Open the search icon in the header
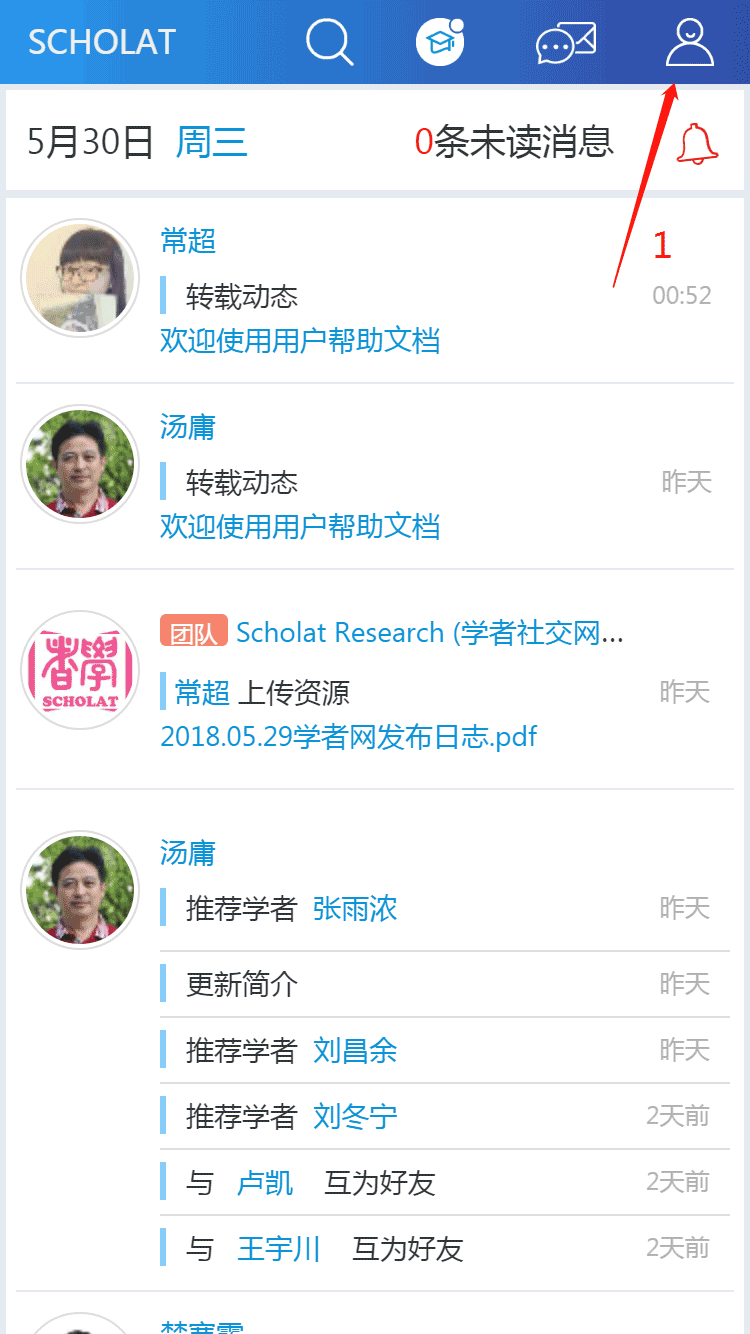The image size is (750, 1334). click(329, 43)
